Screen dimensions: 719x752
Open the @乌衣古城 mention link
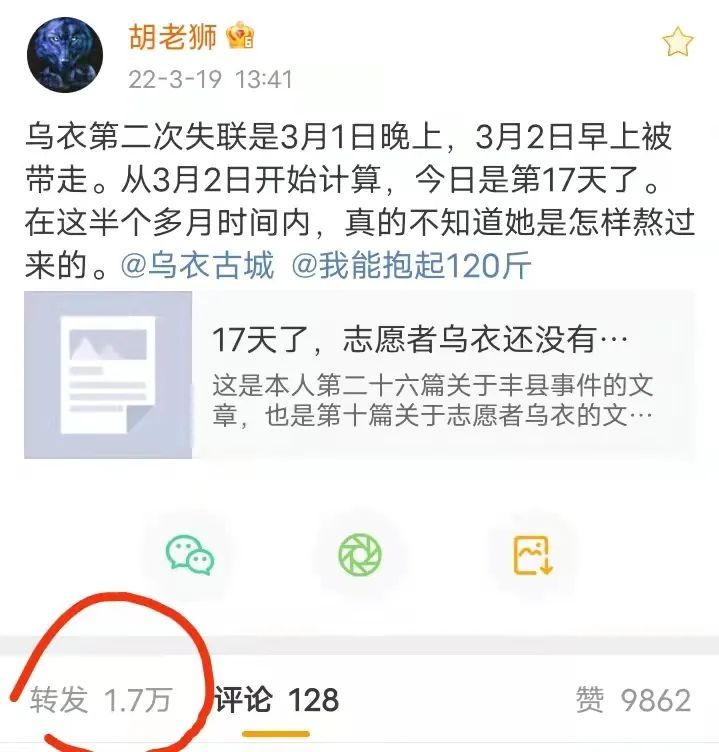(197, 267)
